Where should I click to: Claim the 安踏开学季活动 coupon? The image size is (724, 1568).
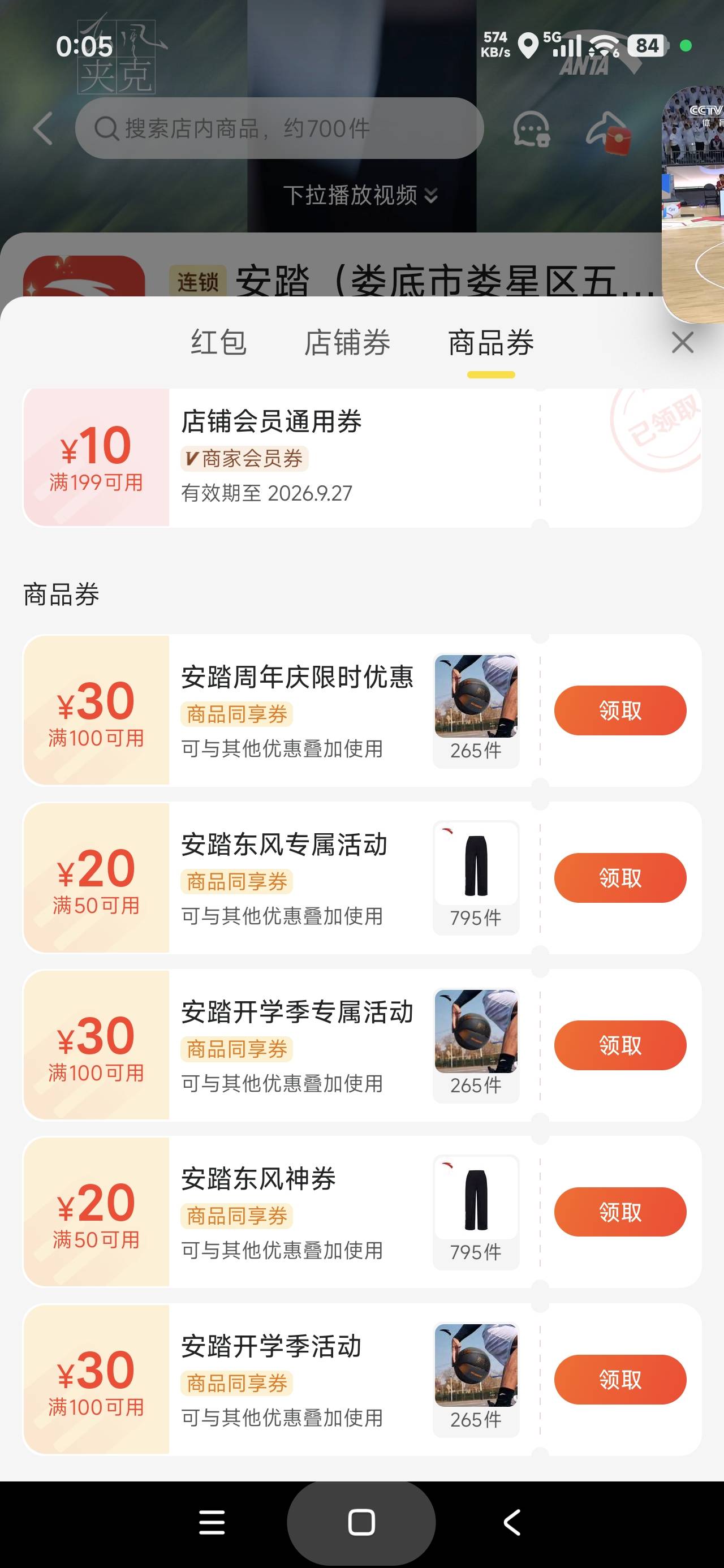click(620, 1379)
